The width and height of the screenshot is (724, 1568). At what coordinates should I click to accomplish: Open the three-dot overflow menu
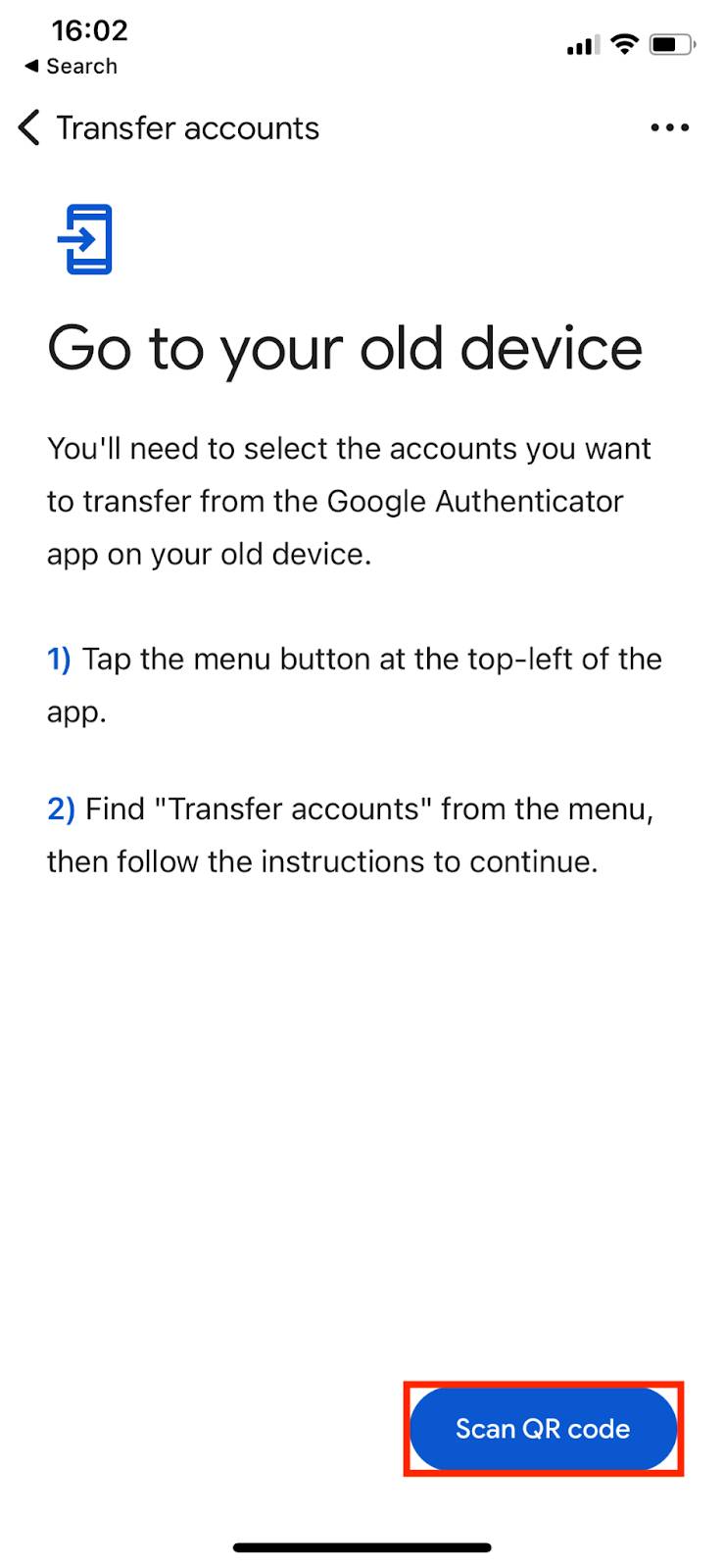670,127
